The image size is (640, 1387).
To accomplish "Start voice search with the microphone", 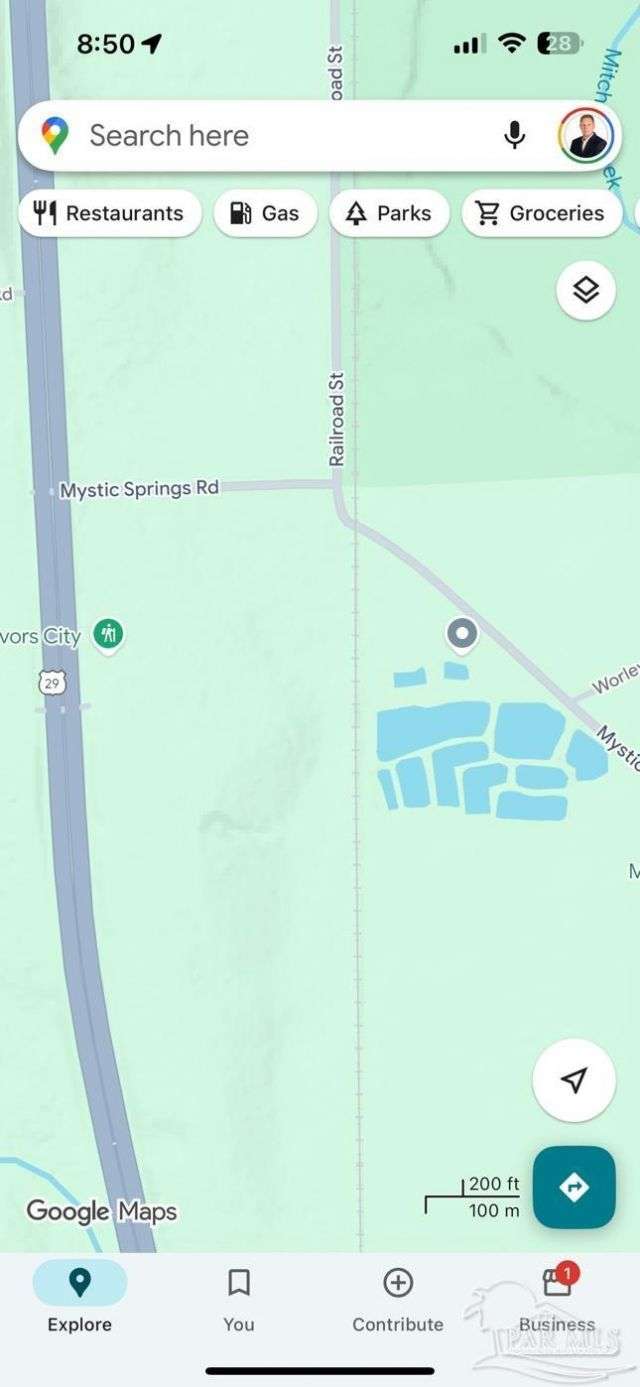I will [514, 135].
